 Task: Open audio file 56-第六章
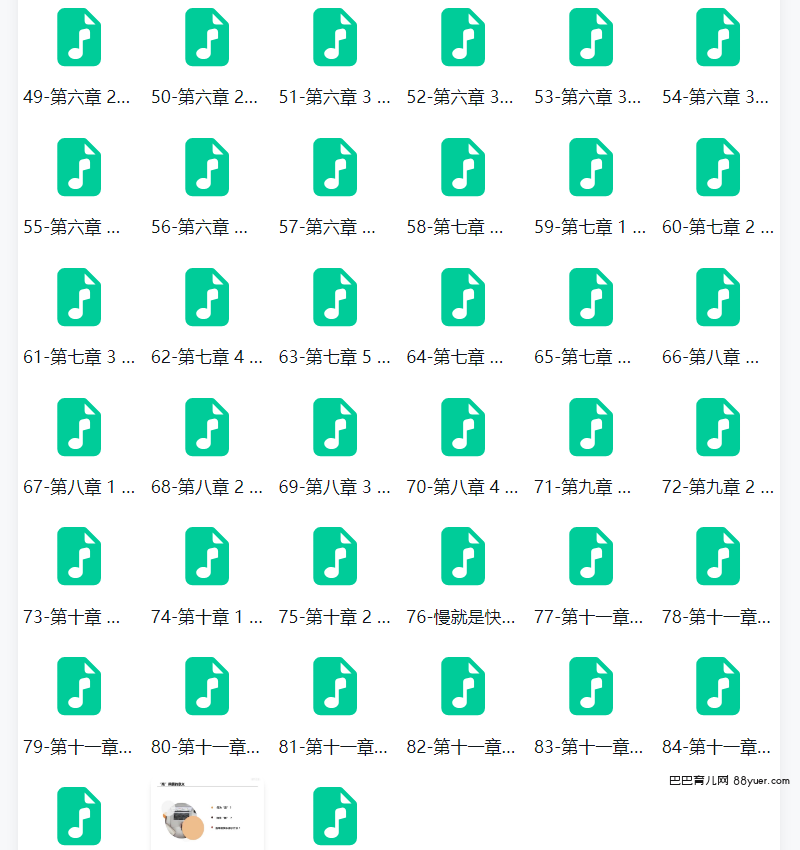(x=207, y=167)
